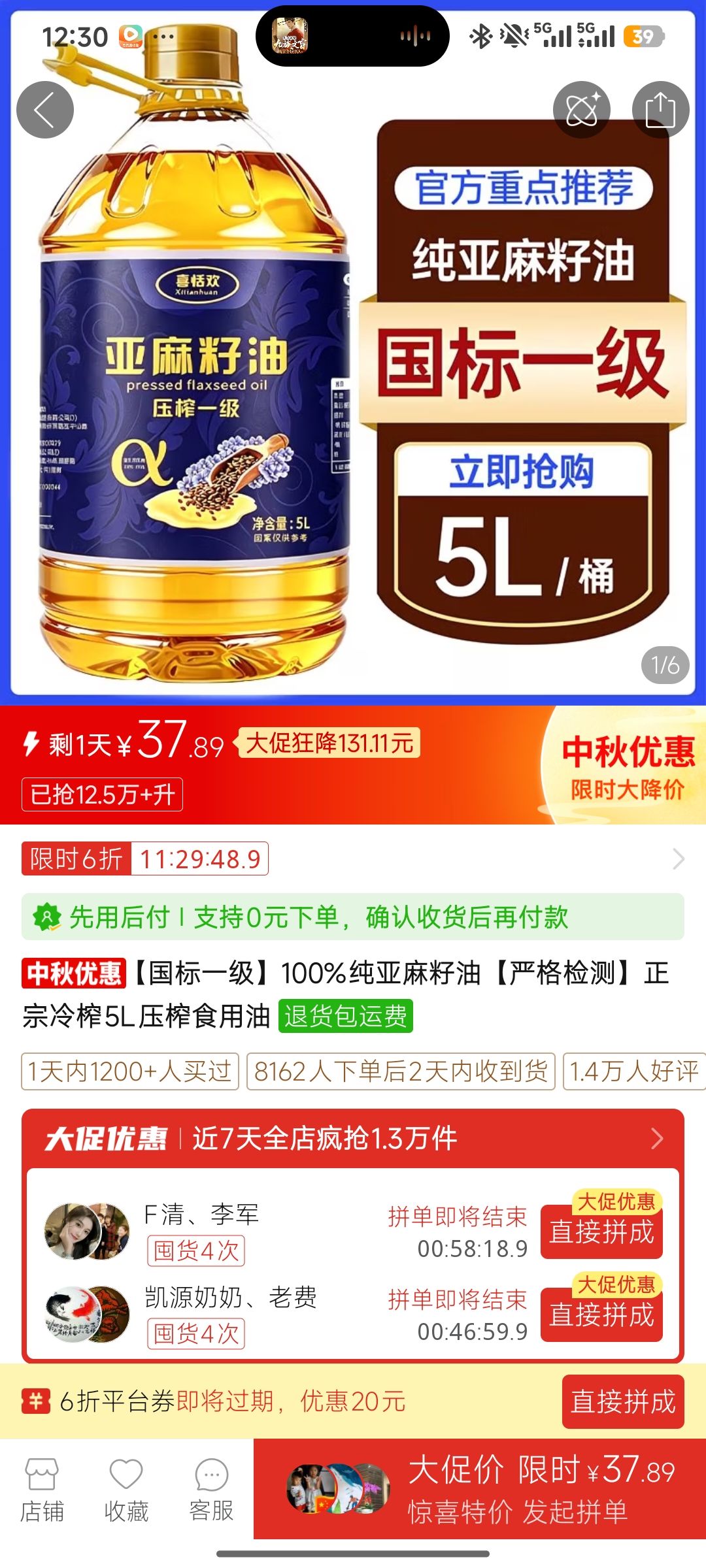Open the 先用后付 pay-later banner

(353, 917)
